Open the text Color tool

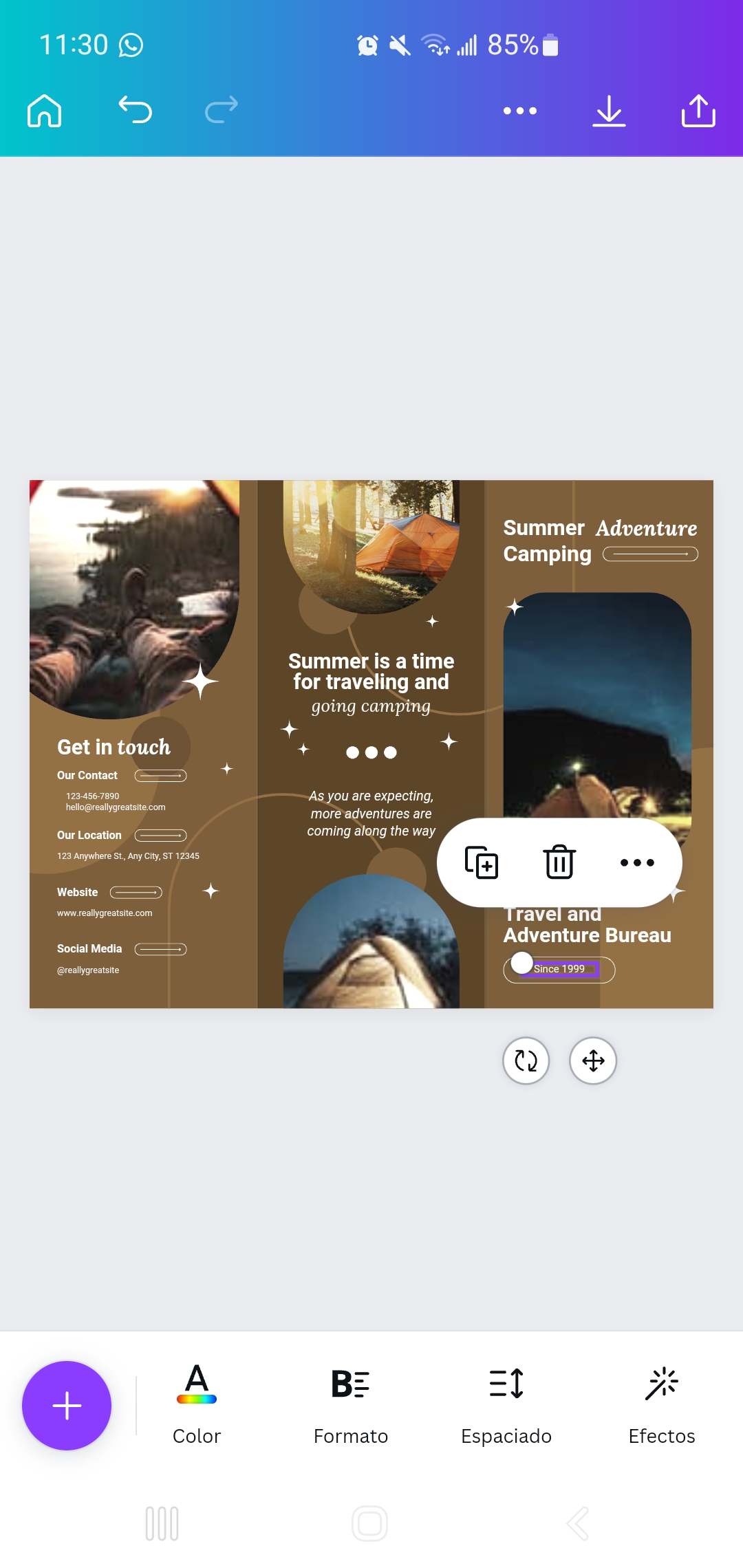point(197,1404)
